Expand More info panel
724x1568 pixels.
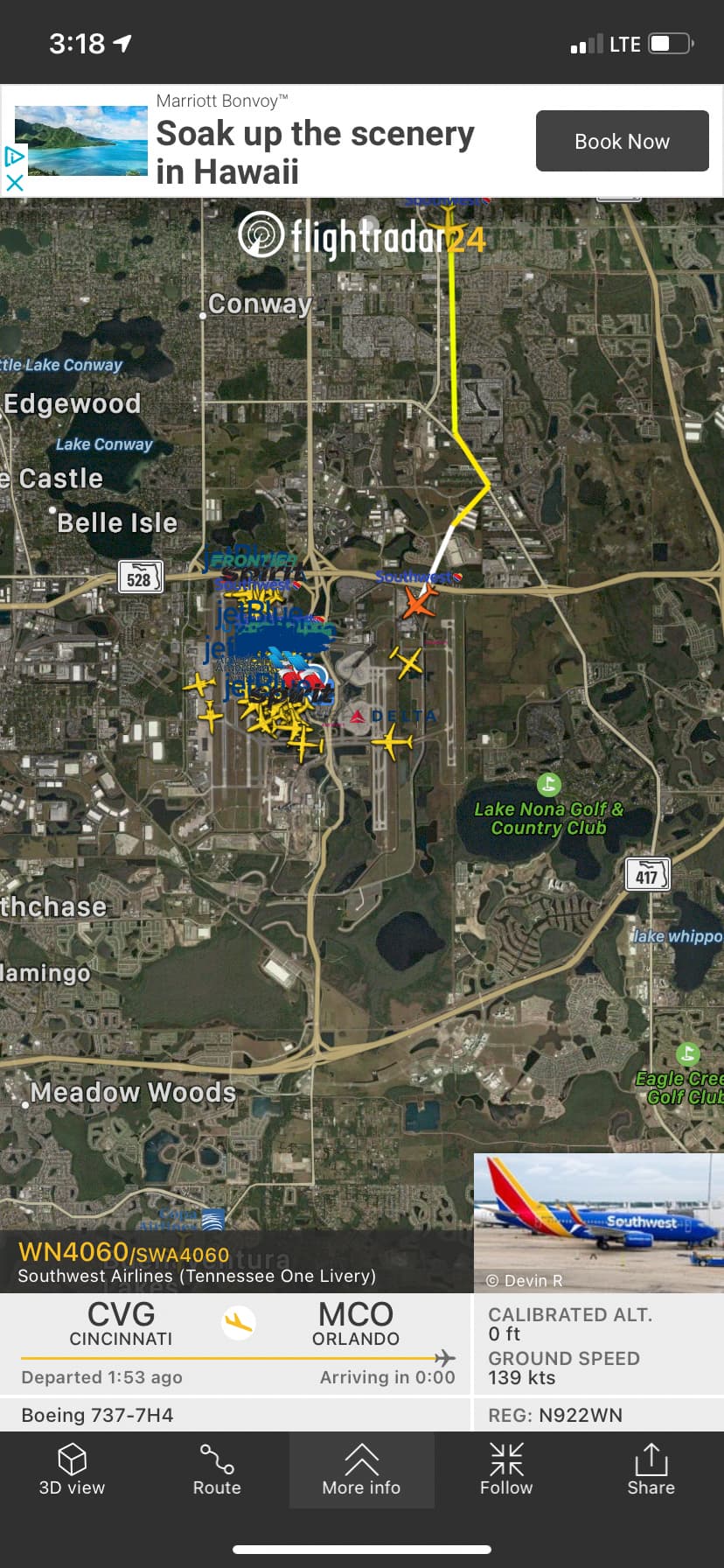361,1470
